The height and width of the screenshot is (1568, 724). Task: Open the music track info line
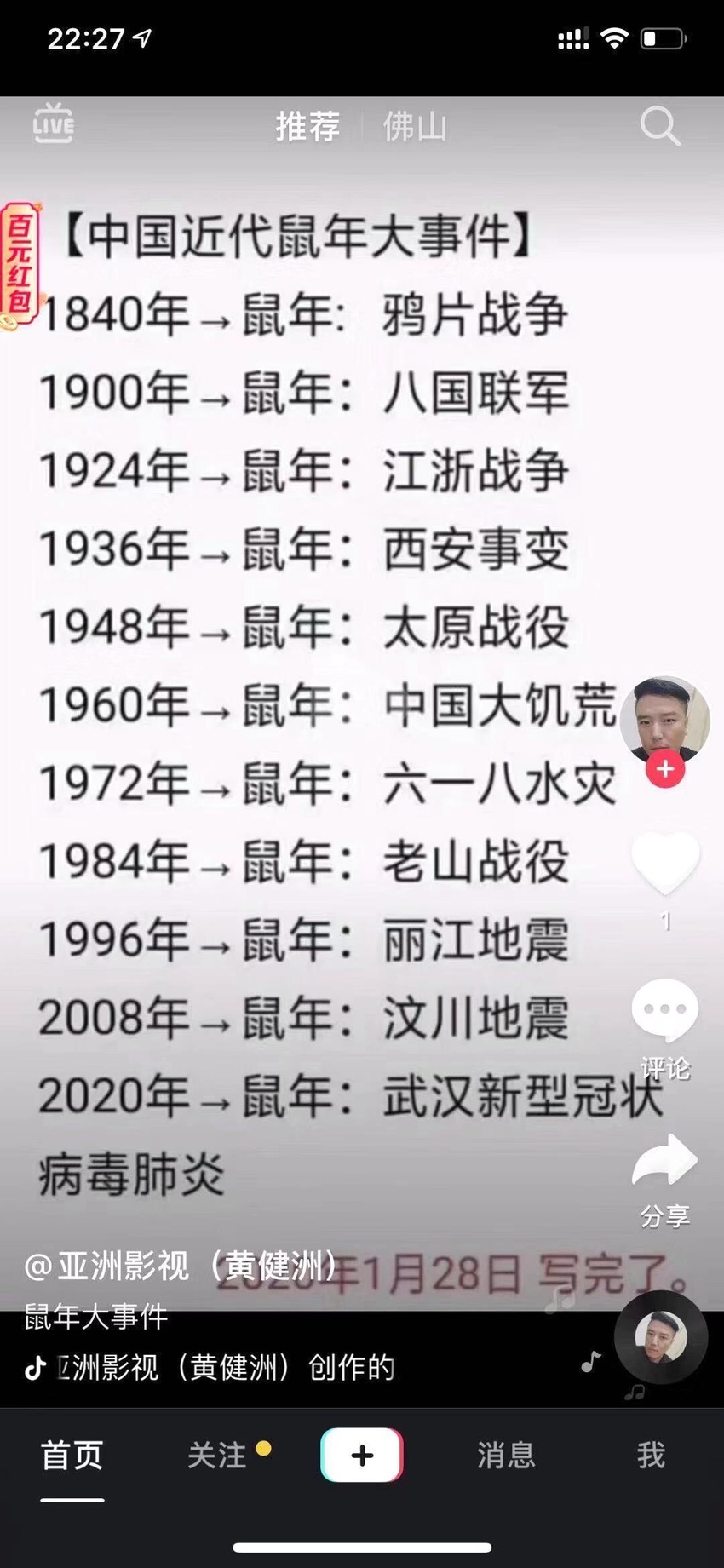210,1368
